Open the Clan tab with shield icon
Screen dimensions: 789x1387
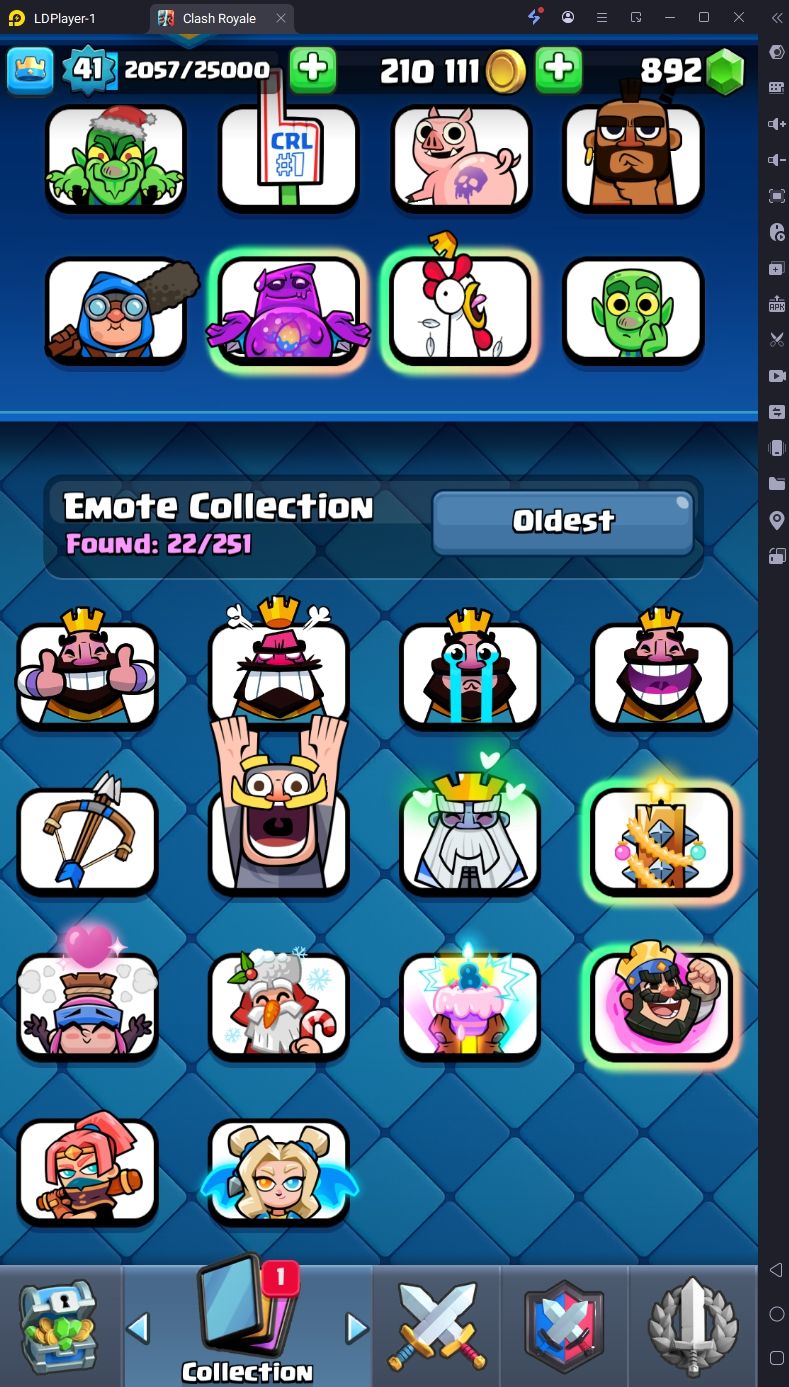pyautogui.click(x=565, y=1325)
